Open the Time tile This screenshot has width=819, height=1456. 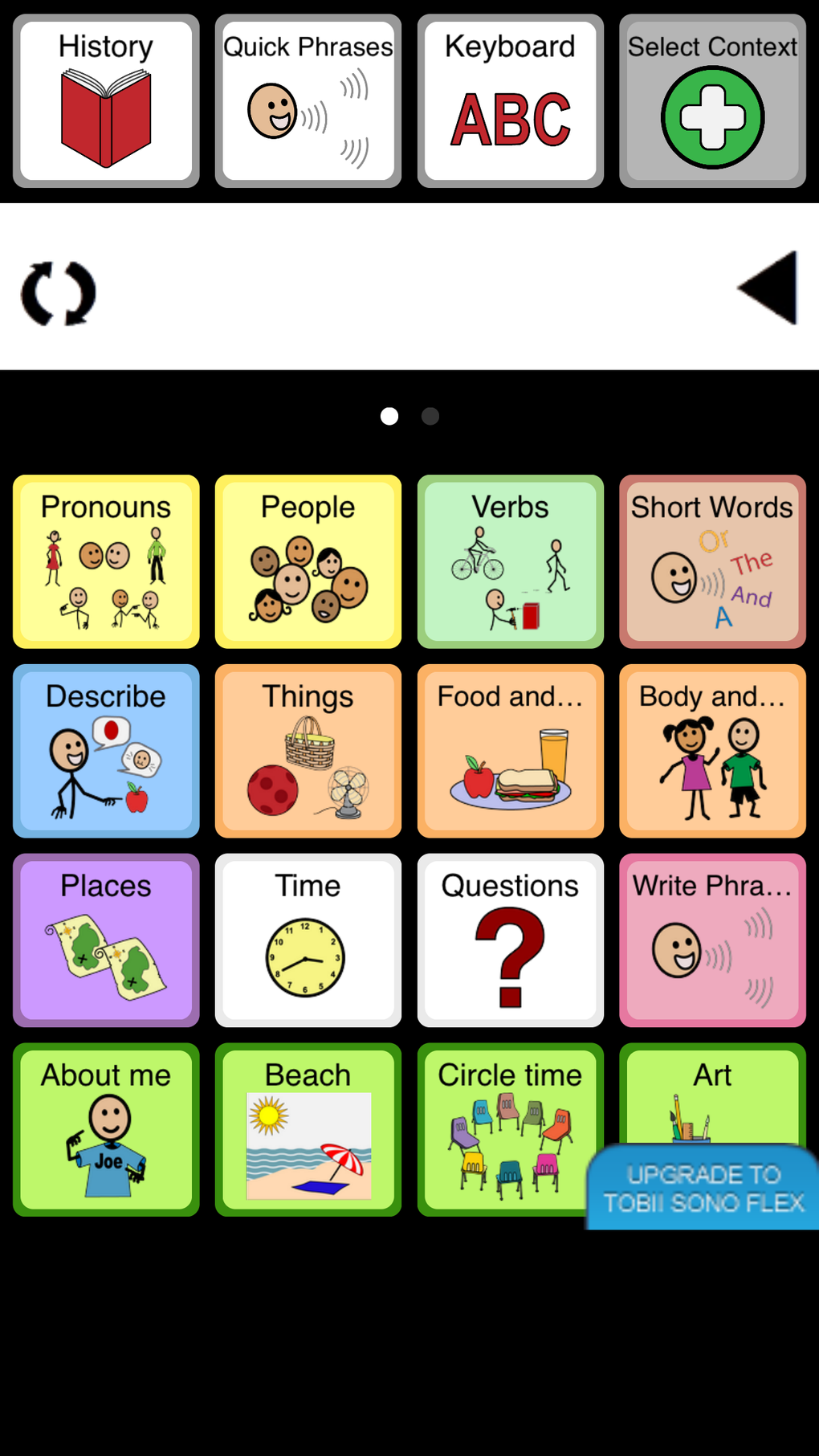[x=308, y=940]
